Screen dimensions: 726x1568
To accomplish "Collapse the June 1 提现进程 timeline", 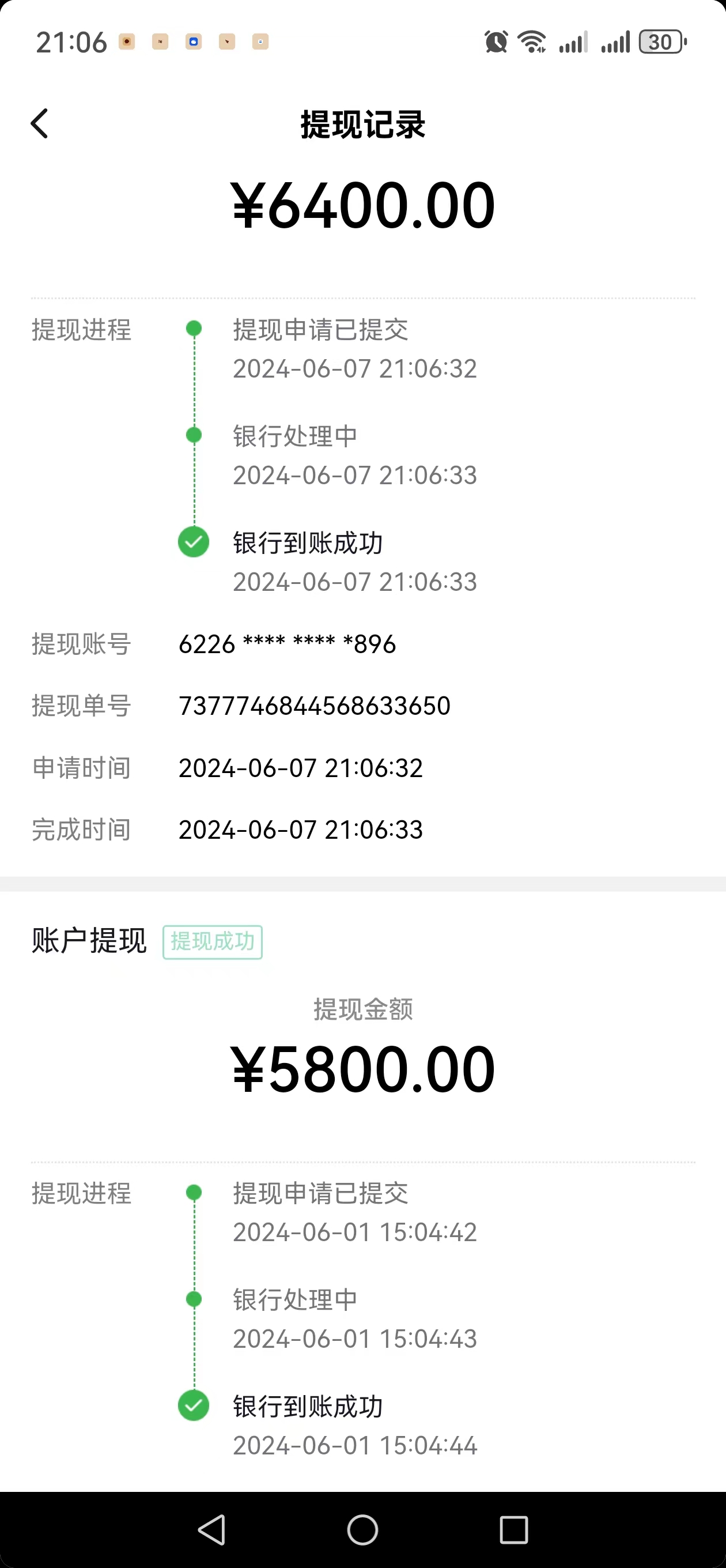I will tap(81, 1194).
